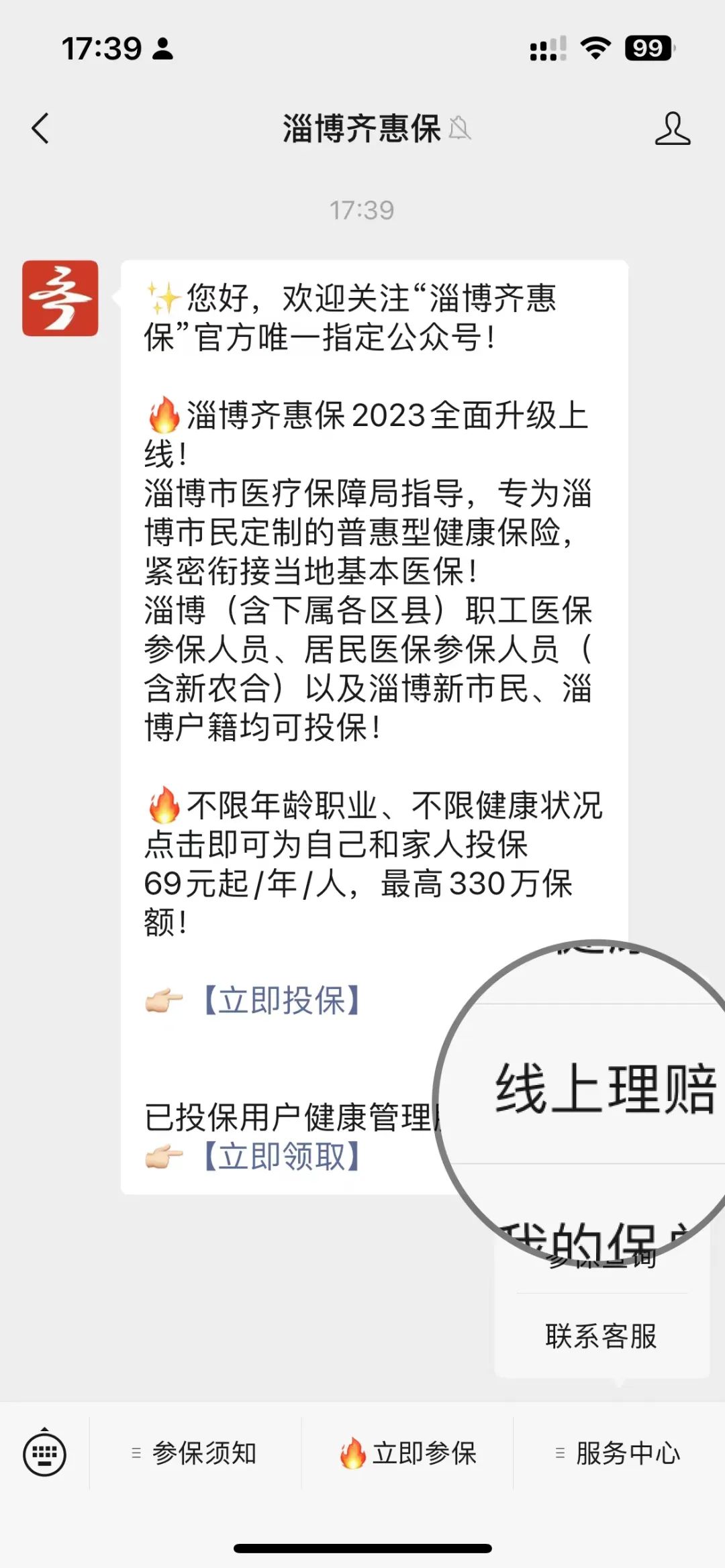Collapse the 服务中心 menu
This screenshot has width=725, height=1568.
click(619, 1453)
